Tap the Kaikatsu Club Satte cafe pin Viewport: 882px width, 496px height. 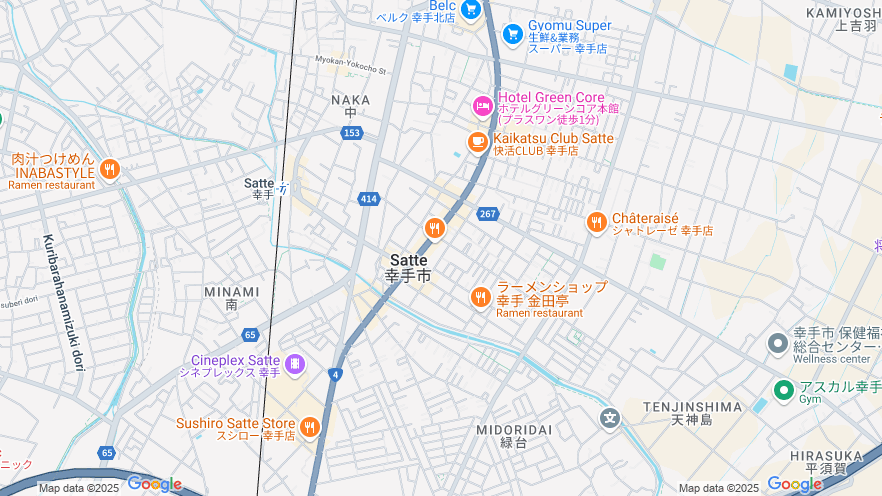[477, 141]
